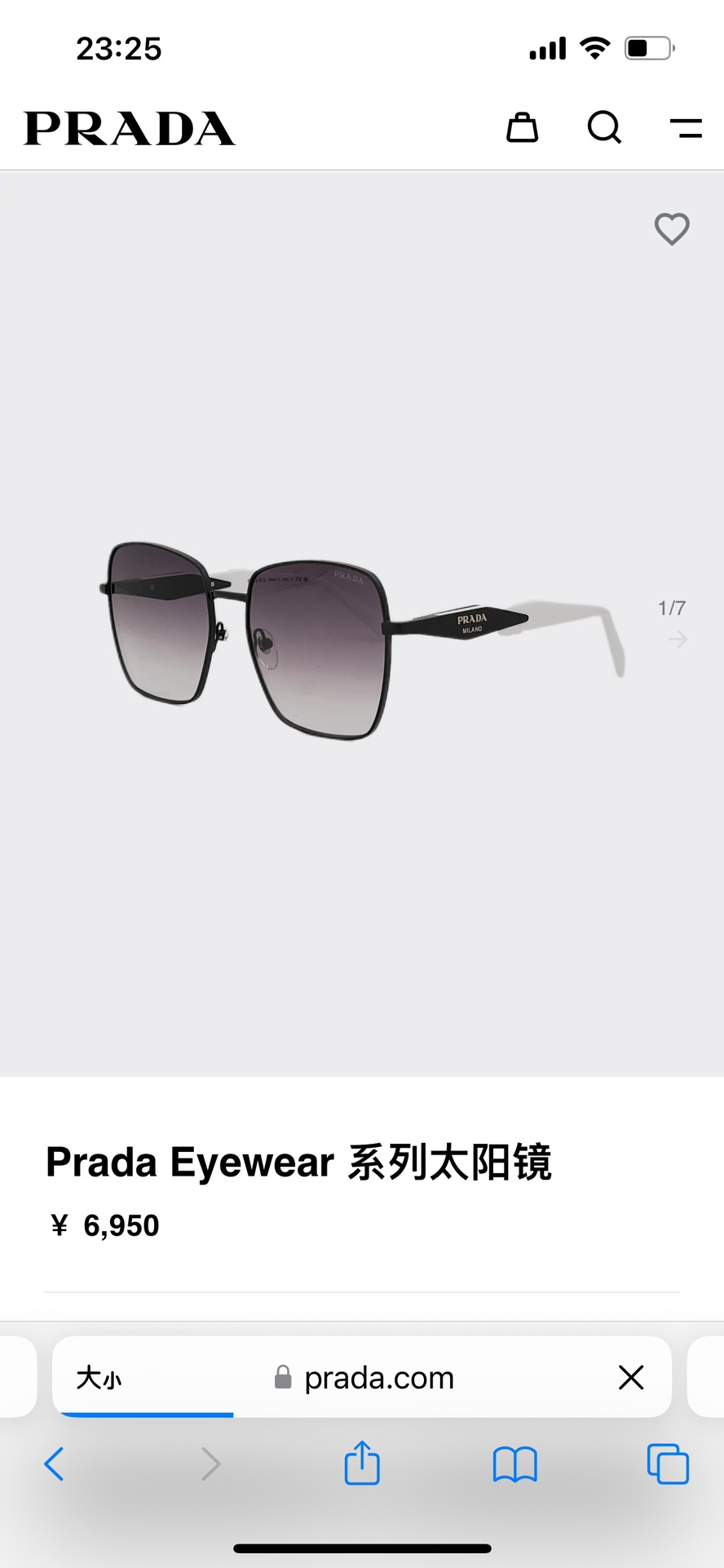724x1568 pixels.
Task: Show all open Safari tabs
Action: (x=667, y=1464)
